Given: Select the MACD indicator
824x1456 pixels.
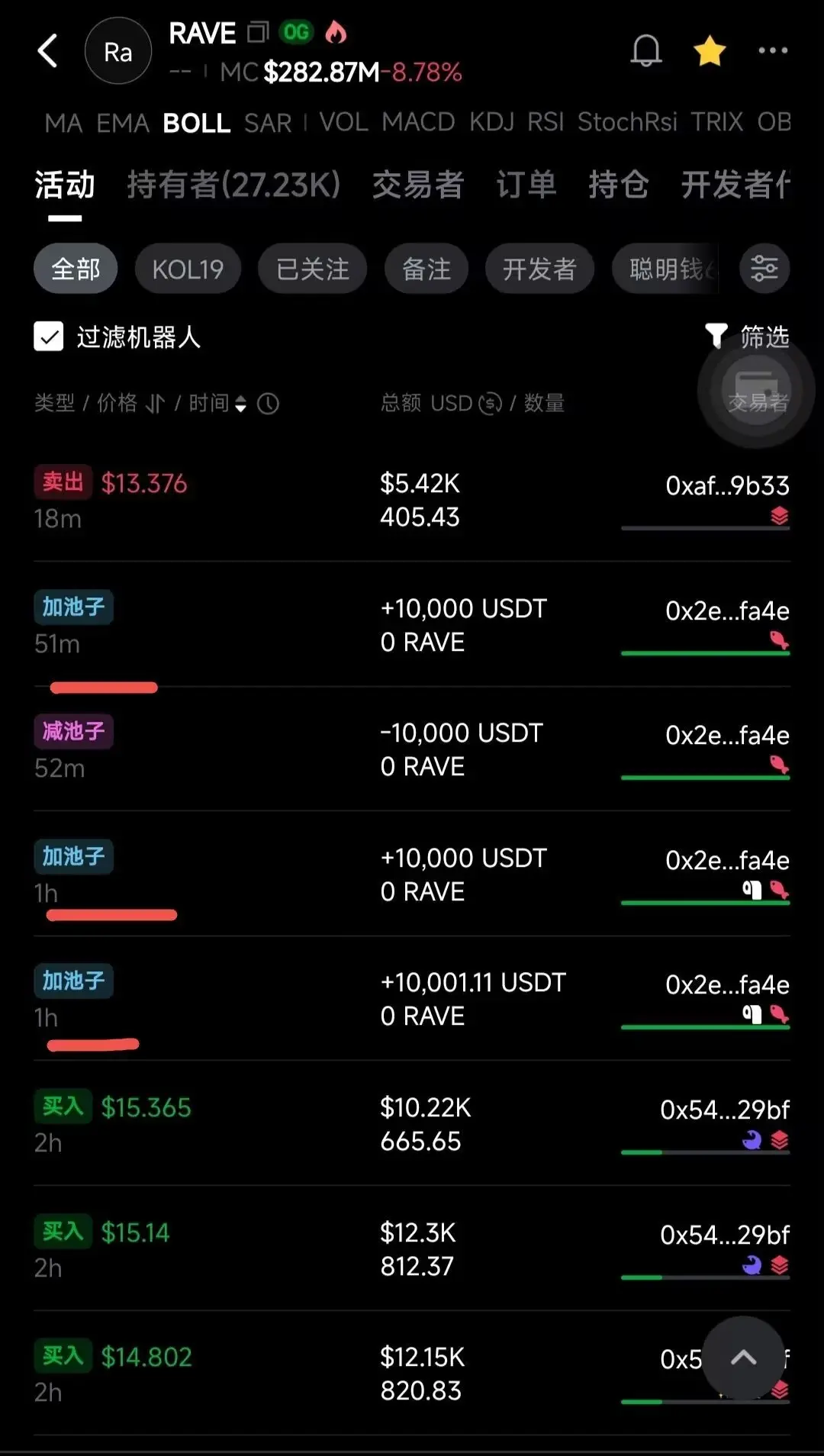Looking at the screenshot, I should click(x=418, y=122).
